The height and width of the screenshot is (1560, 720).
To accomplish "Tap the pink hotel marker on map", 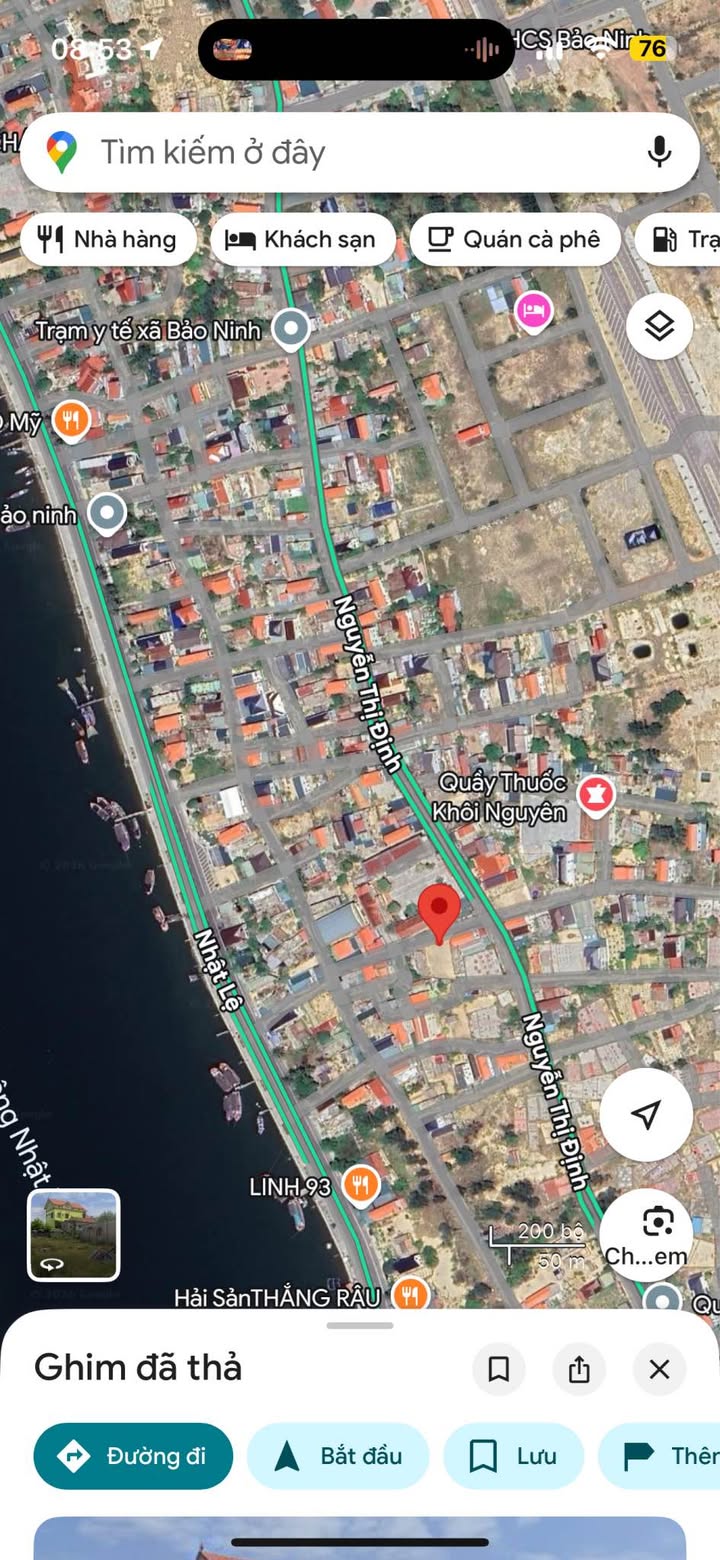I will [534, 311].
